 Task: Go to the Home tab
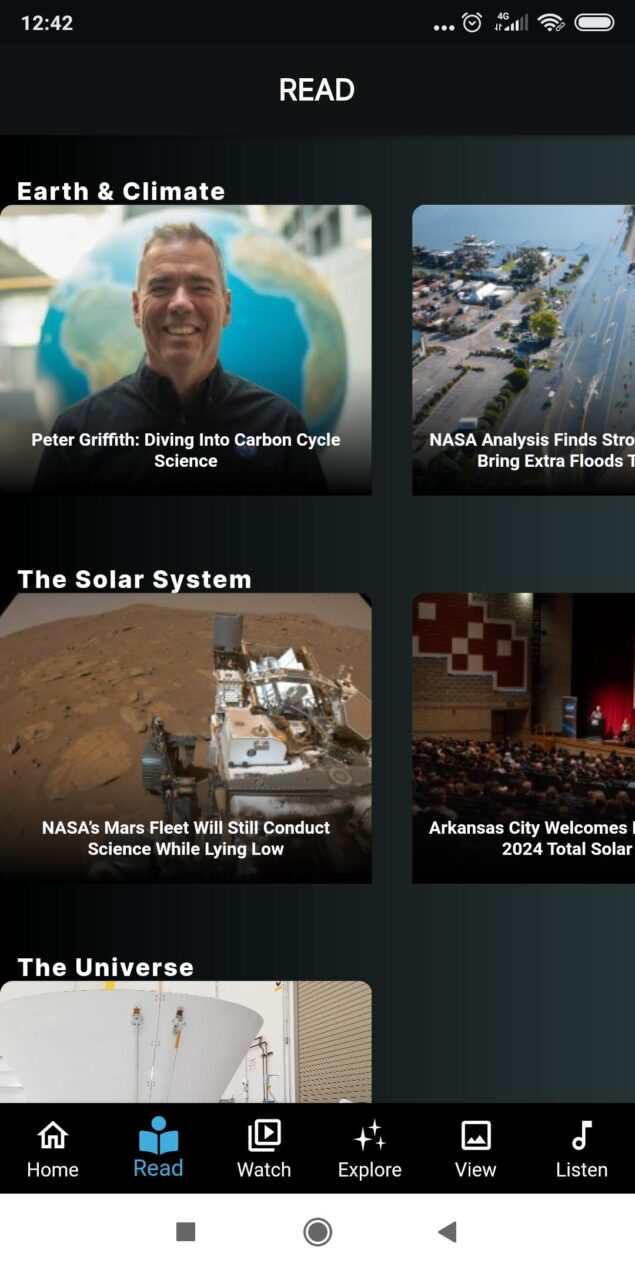tap(52, 1148)
